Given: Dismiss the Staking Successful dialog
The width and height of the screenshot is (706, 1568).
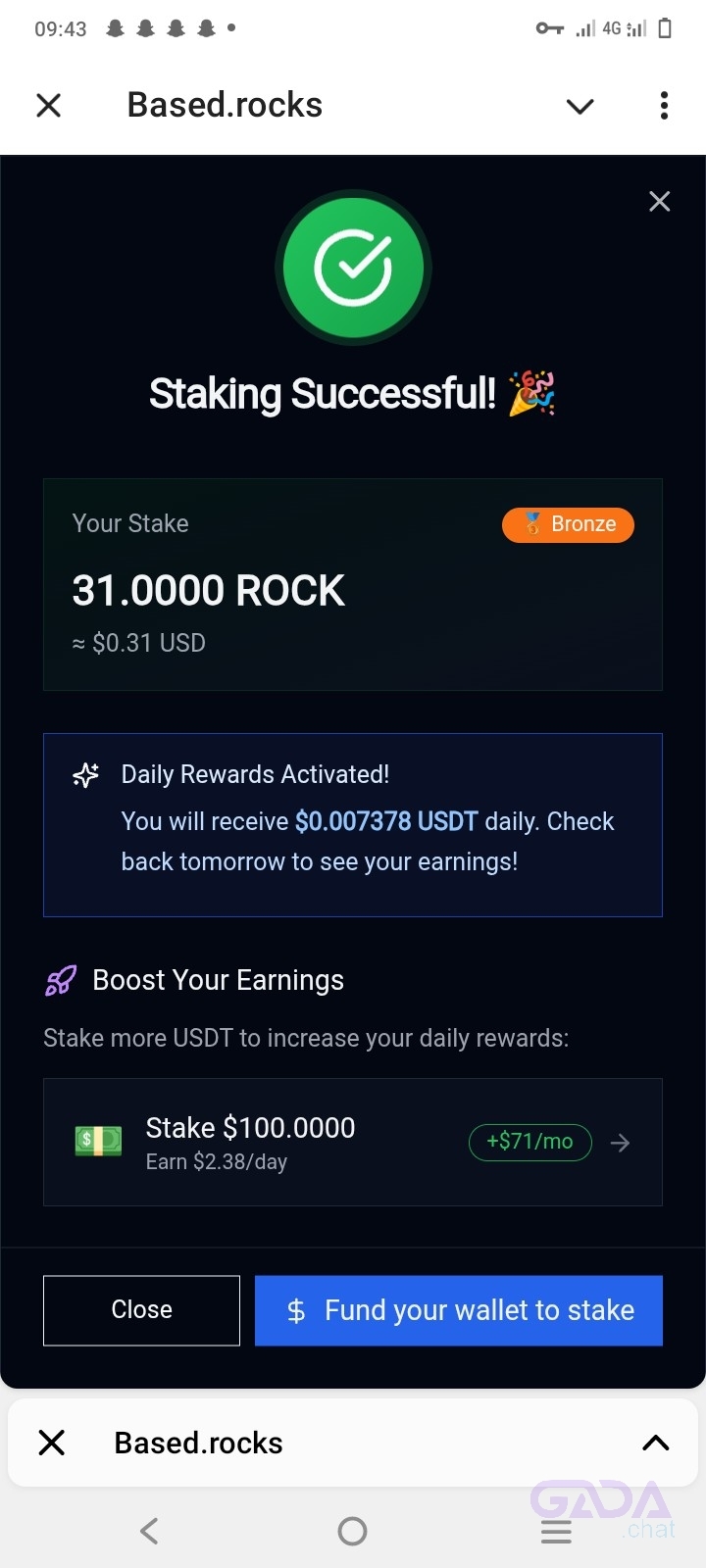Looking at the screenshot, I should 660,202.
